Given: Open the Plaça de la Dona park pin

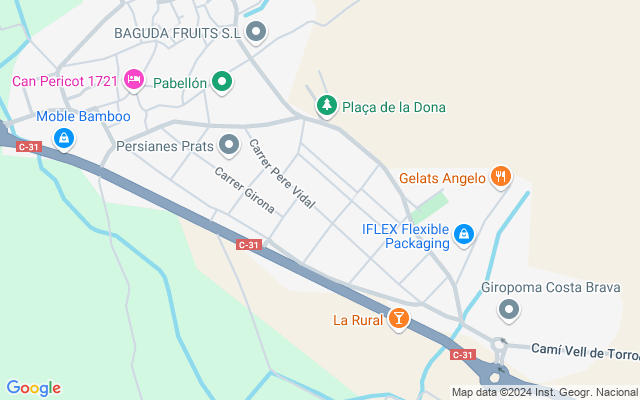Looking at the screenshot, I should pyautogui.click(x=326, y=106).
